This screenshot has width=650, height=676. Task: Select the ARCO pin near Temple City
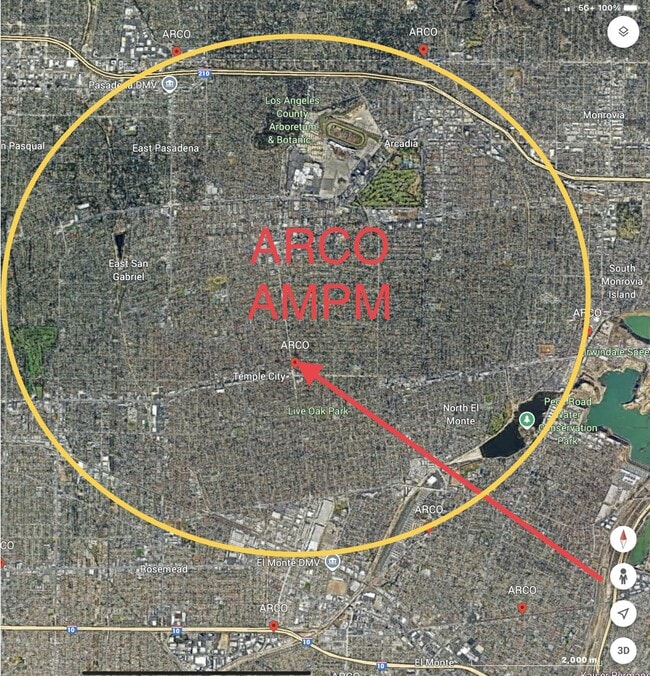[x=294, y=361]
